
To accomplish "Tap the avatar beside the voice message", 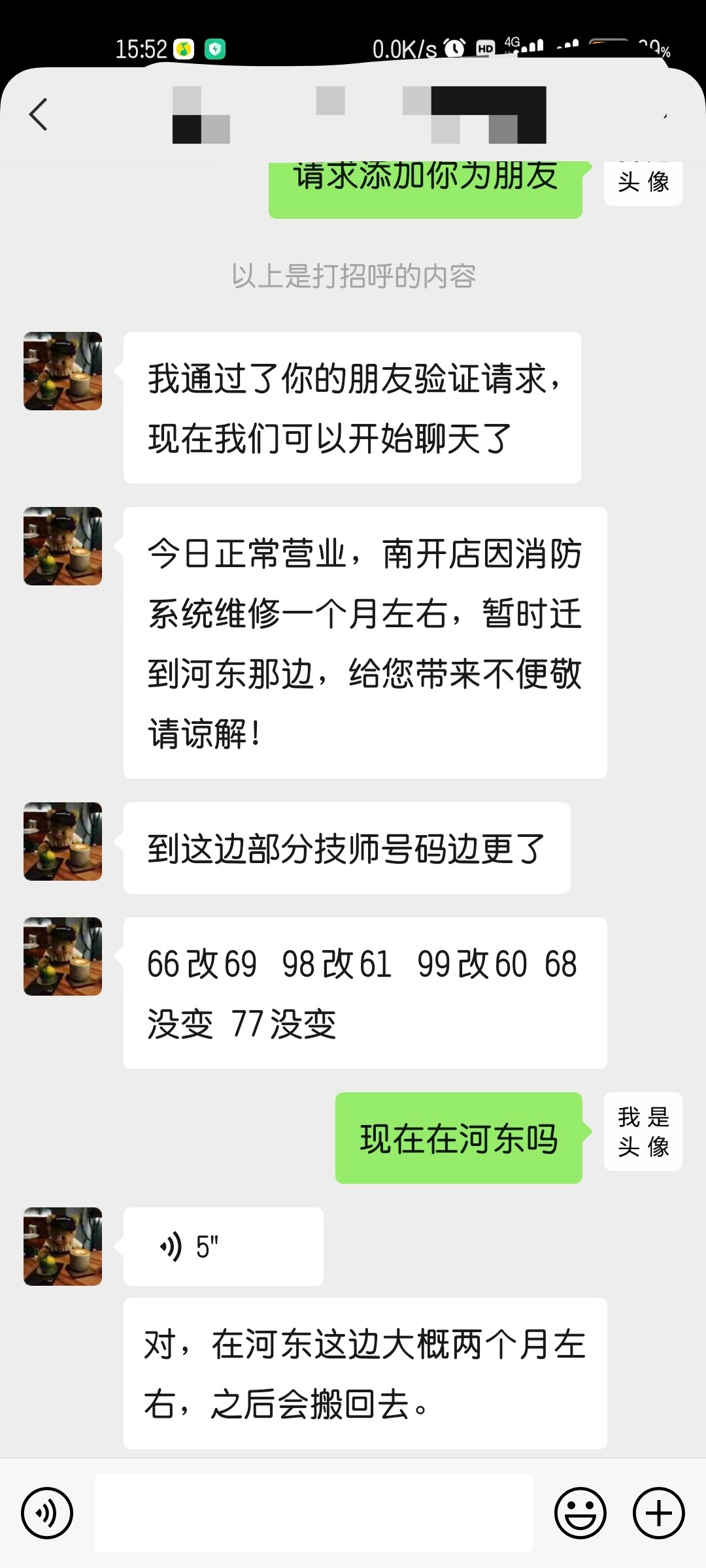I will pyautogui.click(x=62, y=1245).
